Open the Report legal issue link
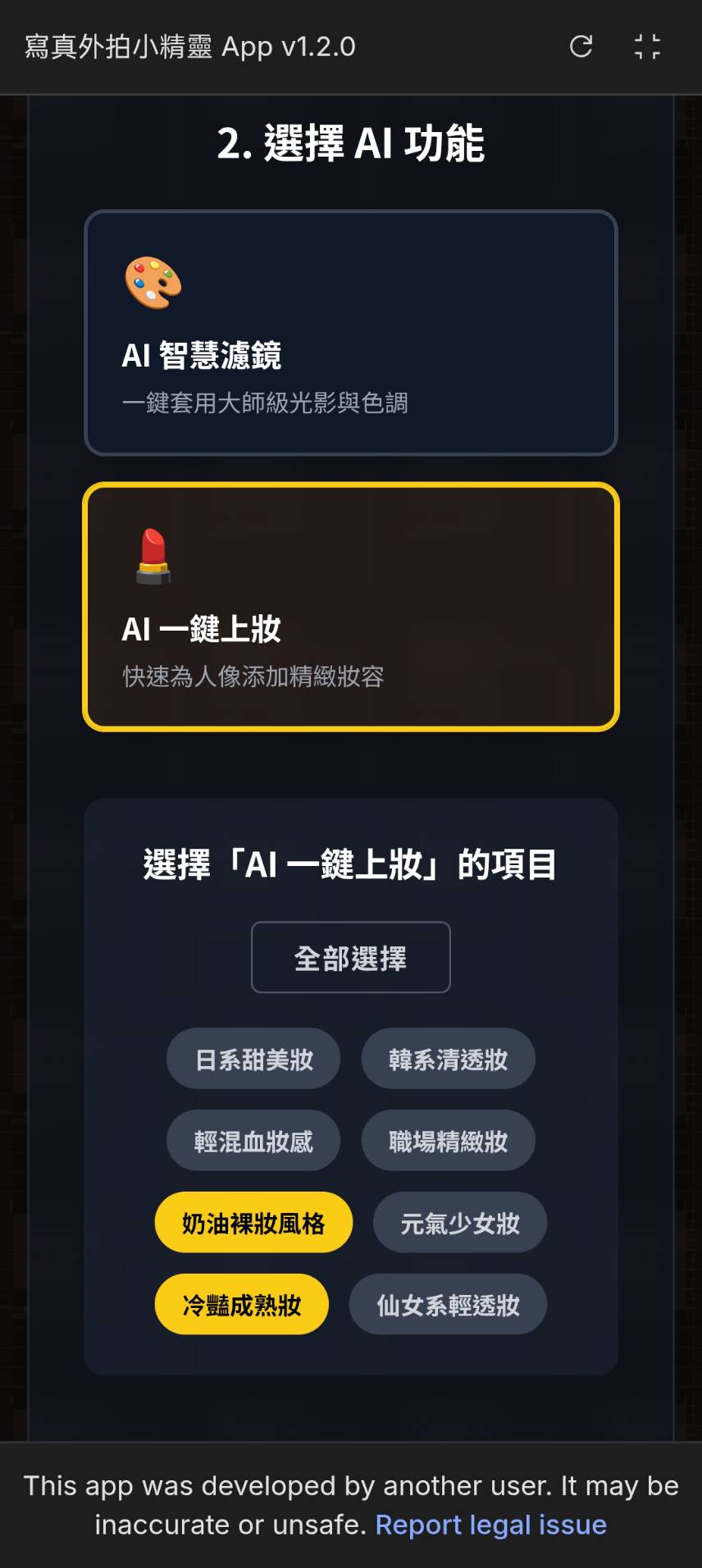 [x=490, y=1525]
